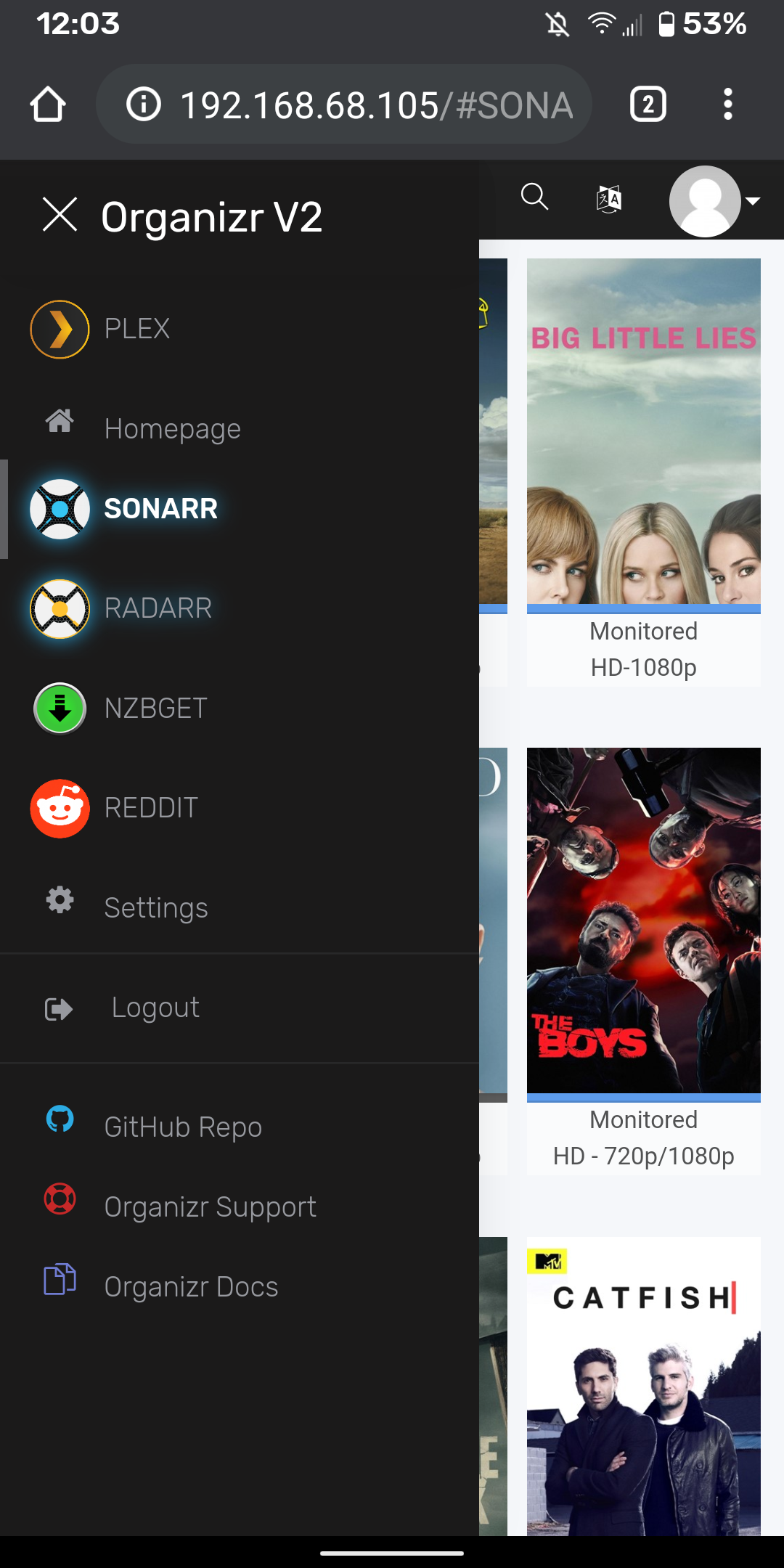Open NZBGET
Screen dimensions: 784x1568
155,709
